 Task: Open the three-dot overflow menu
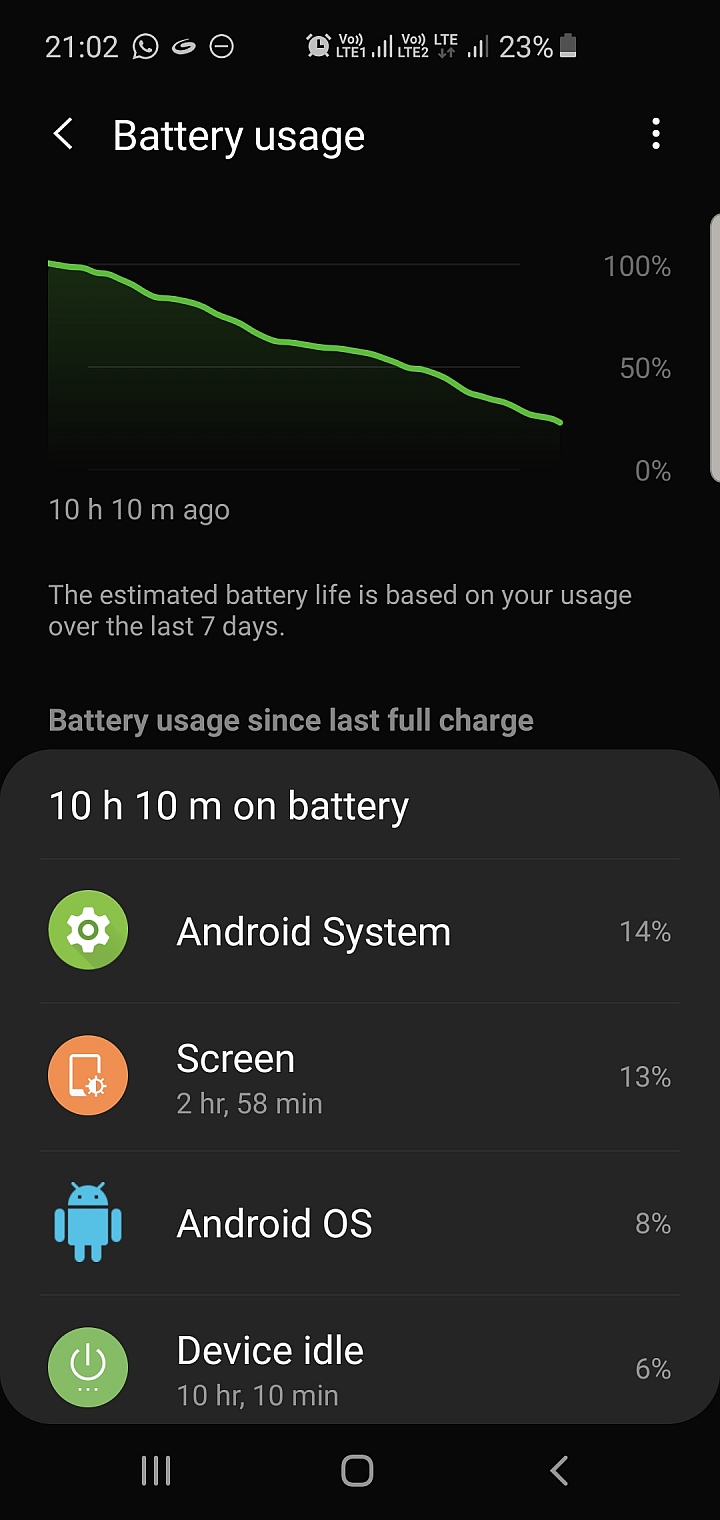(x=656, y=134)
